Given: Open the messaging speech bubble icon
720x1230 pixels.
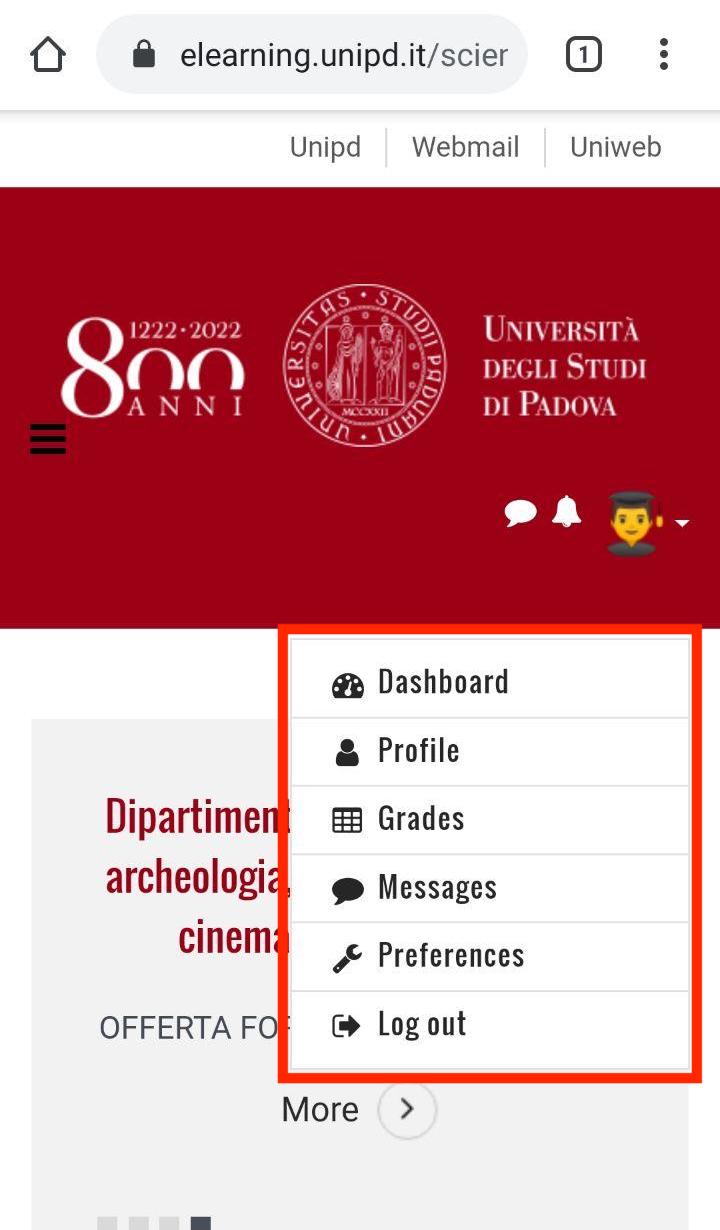Looking at the screenshot, I should point(520,514).
